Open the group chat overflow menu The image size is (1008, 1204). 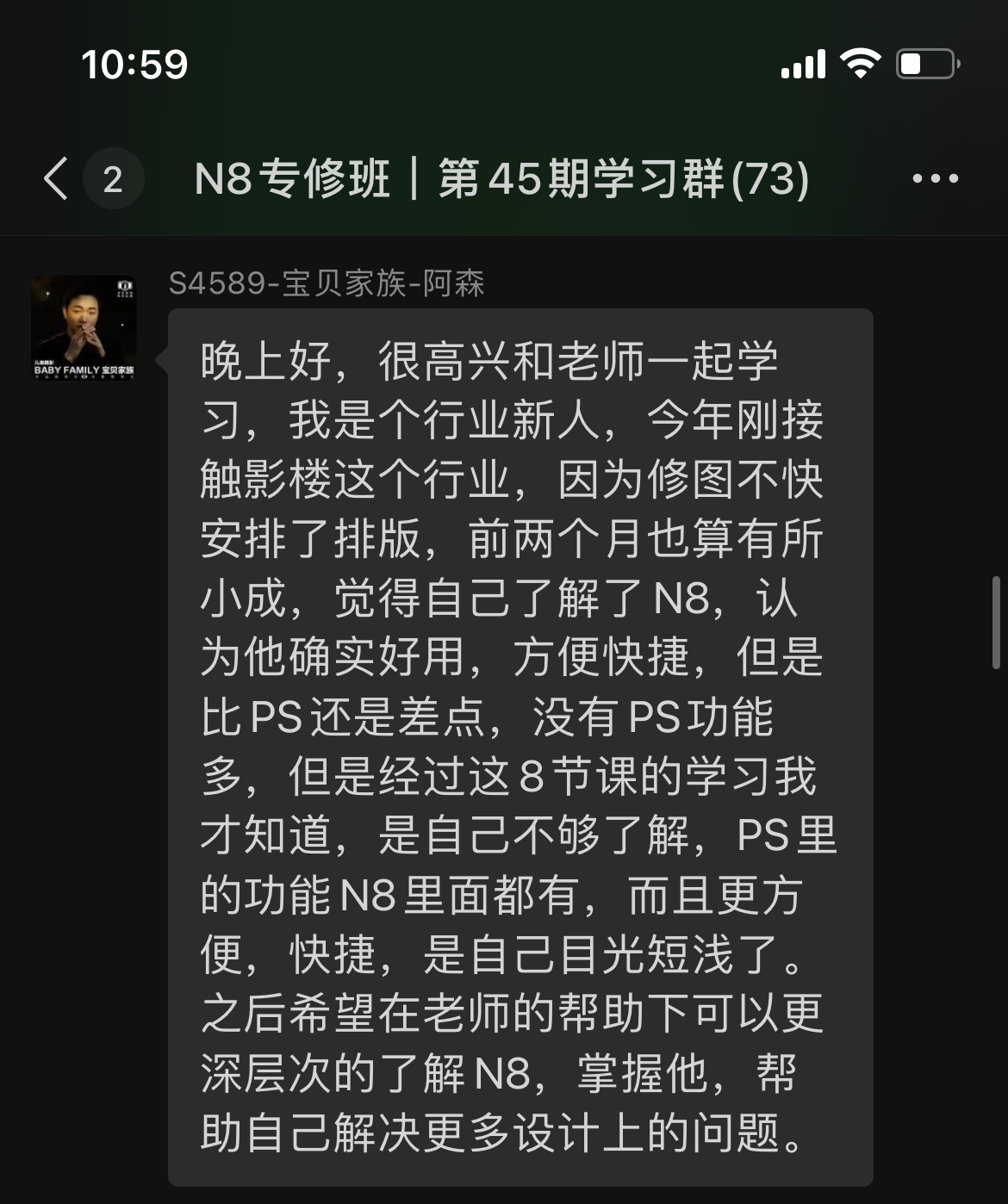(x=935, y=179)
